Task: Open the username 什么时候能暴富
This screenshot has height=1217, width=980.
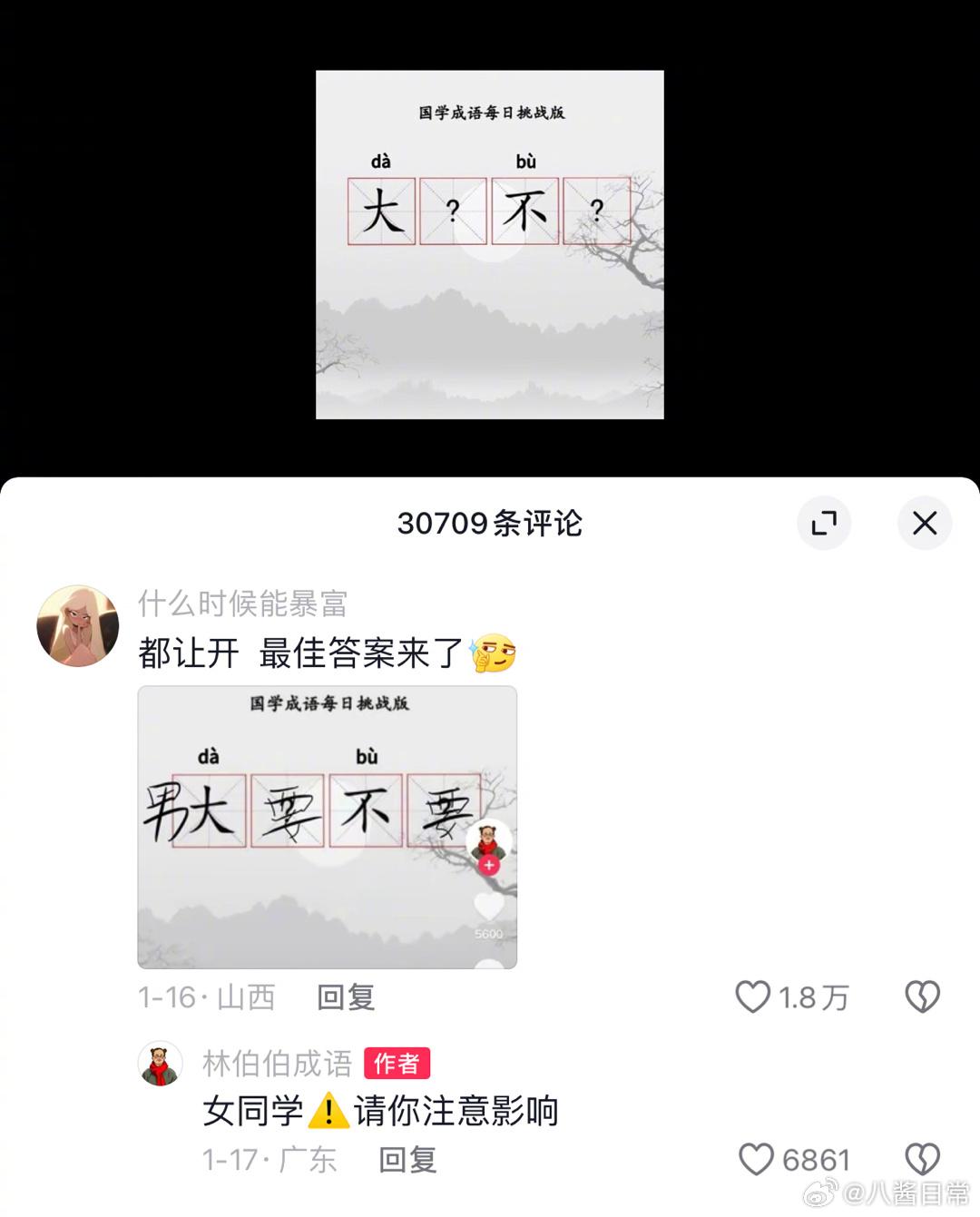Action: (x=242, y=604)
